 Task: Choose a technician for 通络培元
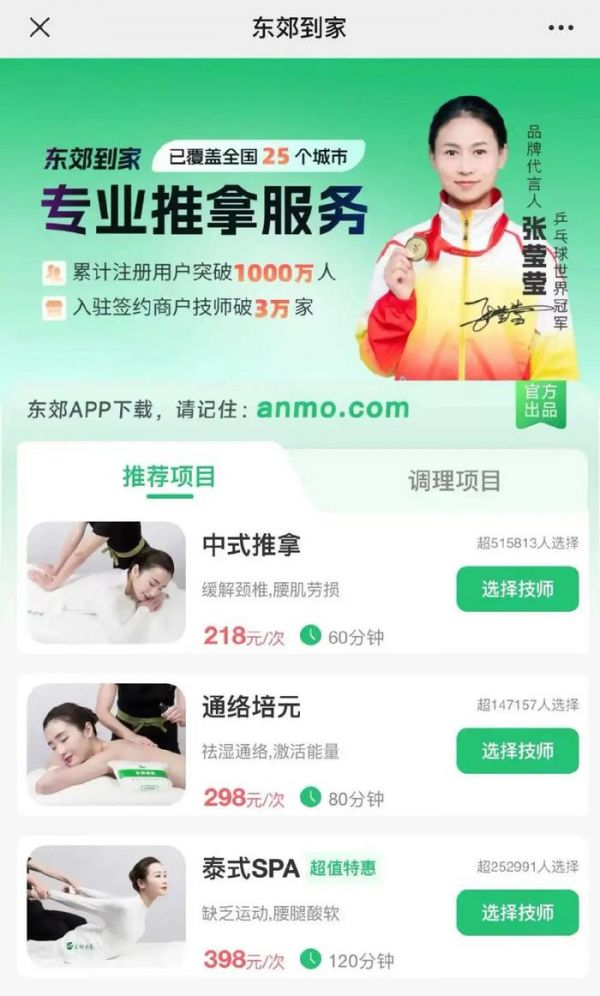(x=517, y=751)
